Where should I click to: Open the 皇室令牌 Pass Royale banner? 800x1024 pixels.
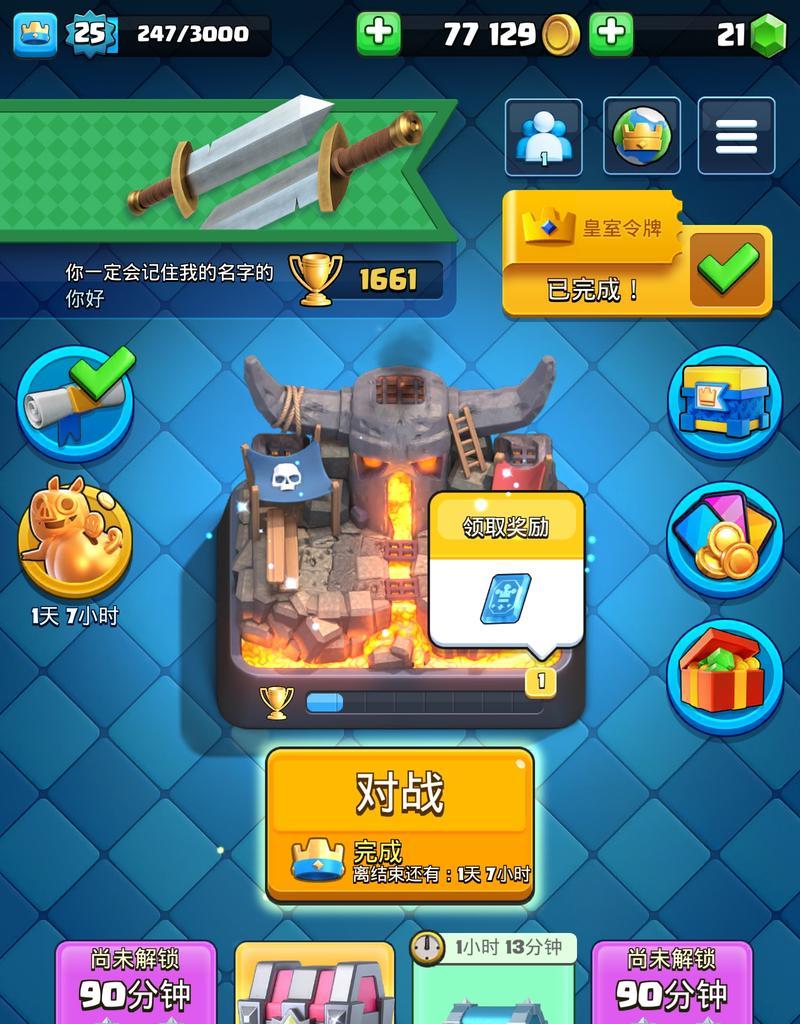point(636,255)
